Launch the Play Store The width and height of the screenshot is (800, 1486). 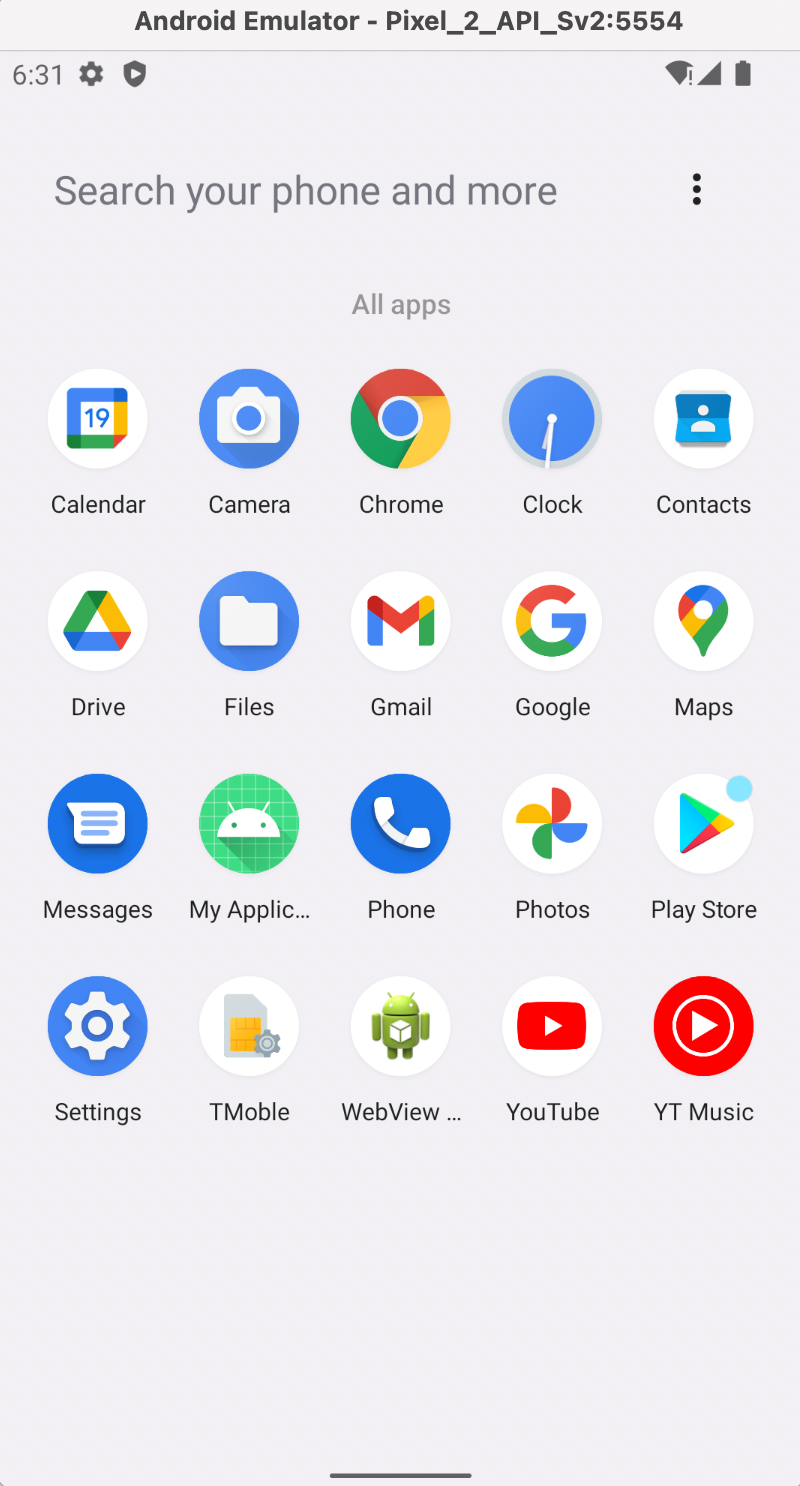coord(703,824)
